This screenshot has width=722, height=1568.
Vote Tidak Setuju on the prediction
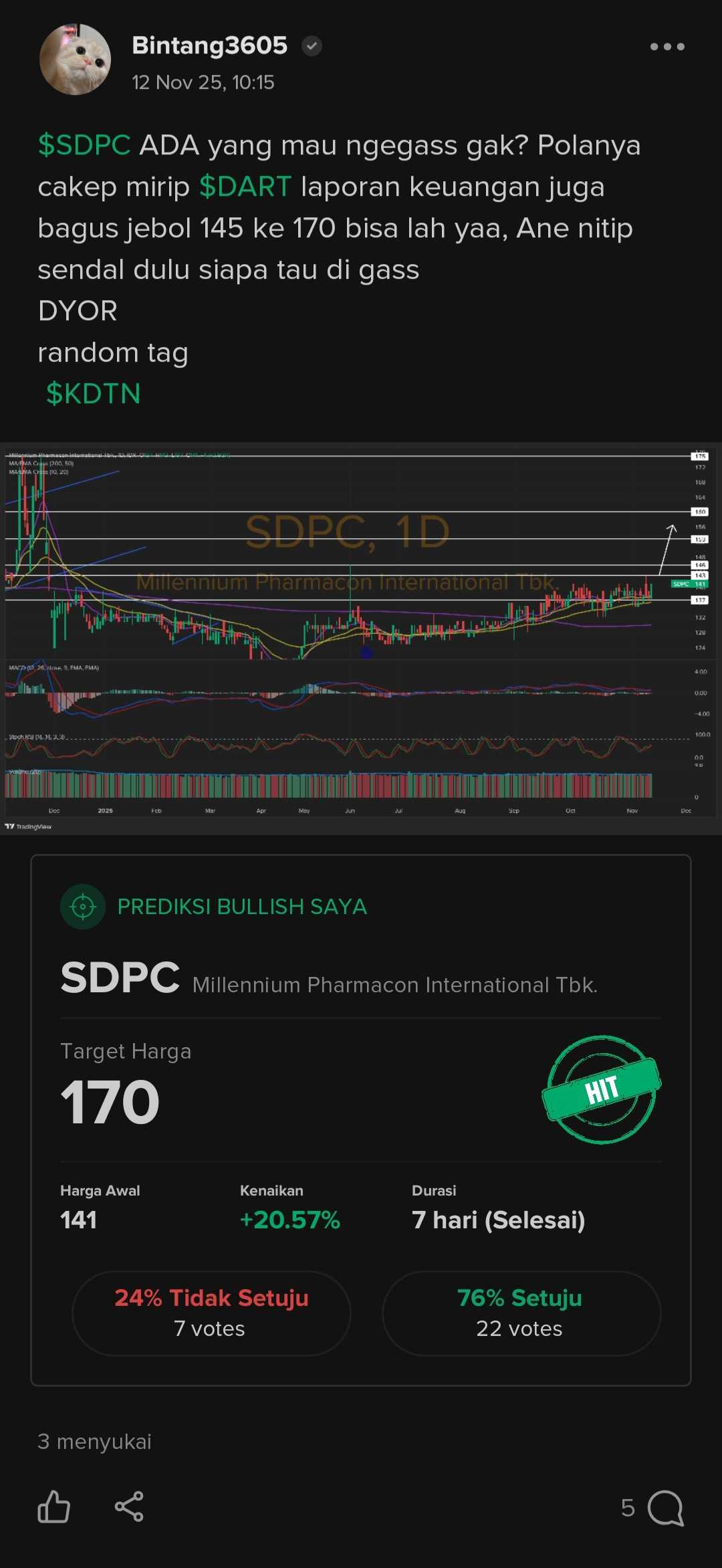click(x=211, y=1313)
